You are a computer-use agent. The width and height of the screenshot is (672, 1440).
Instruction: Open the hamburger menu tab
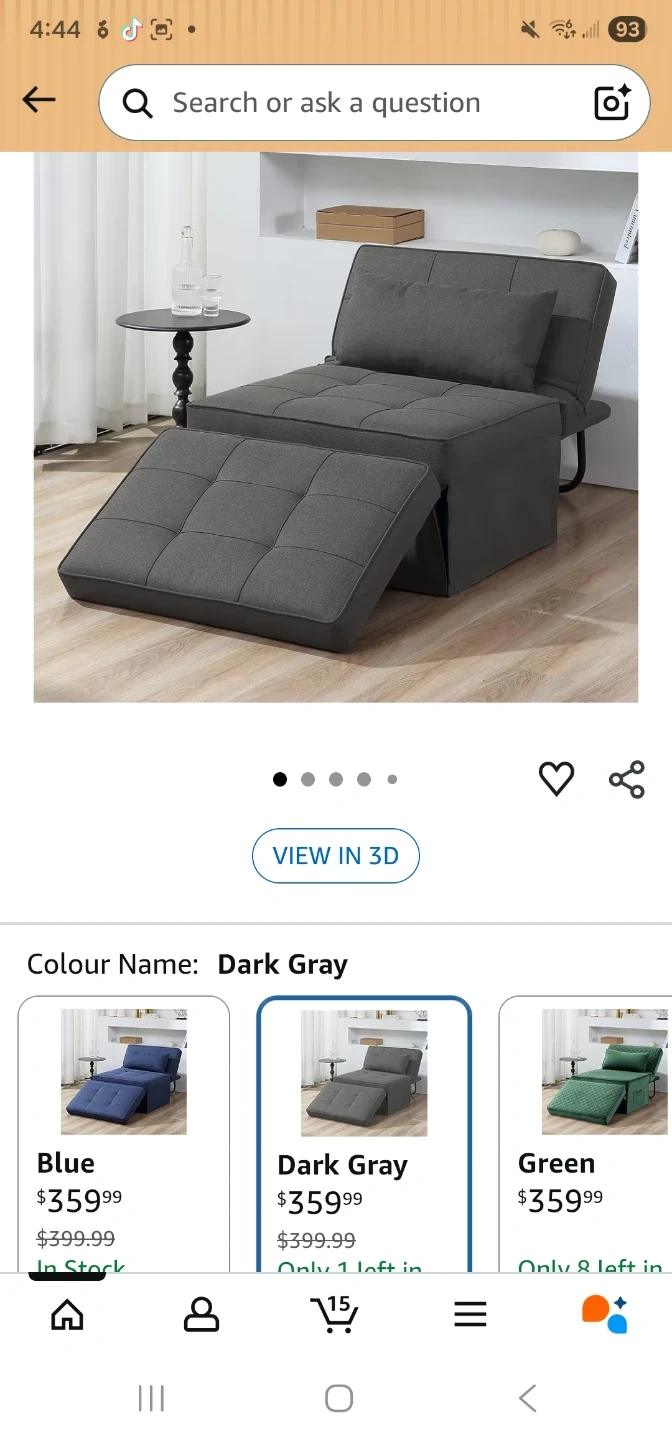tap(470, 1314)
